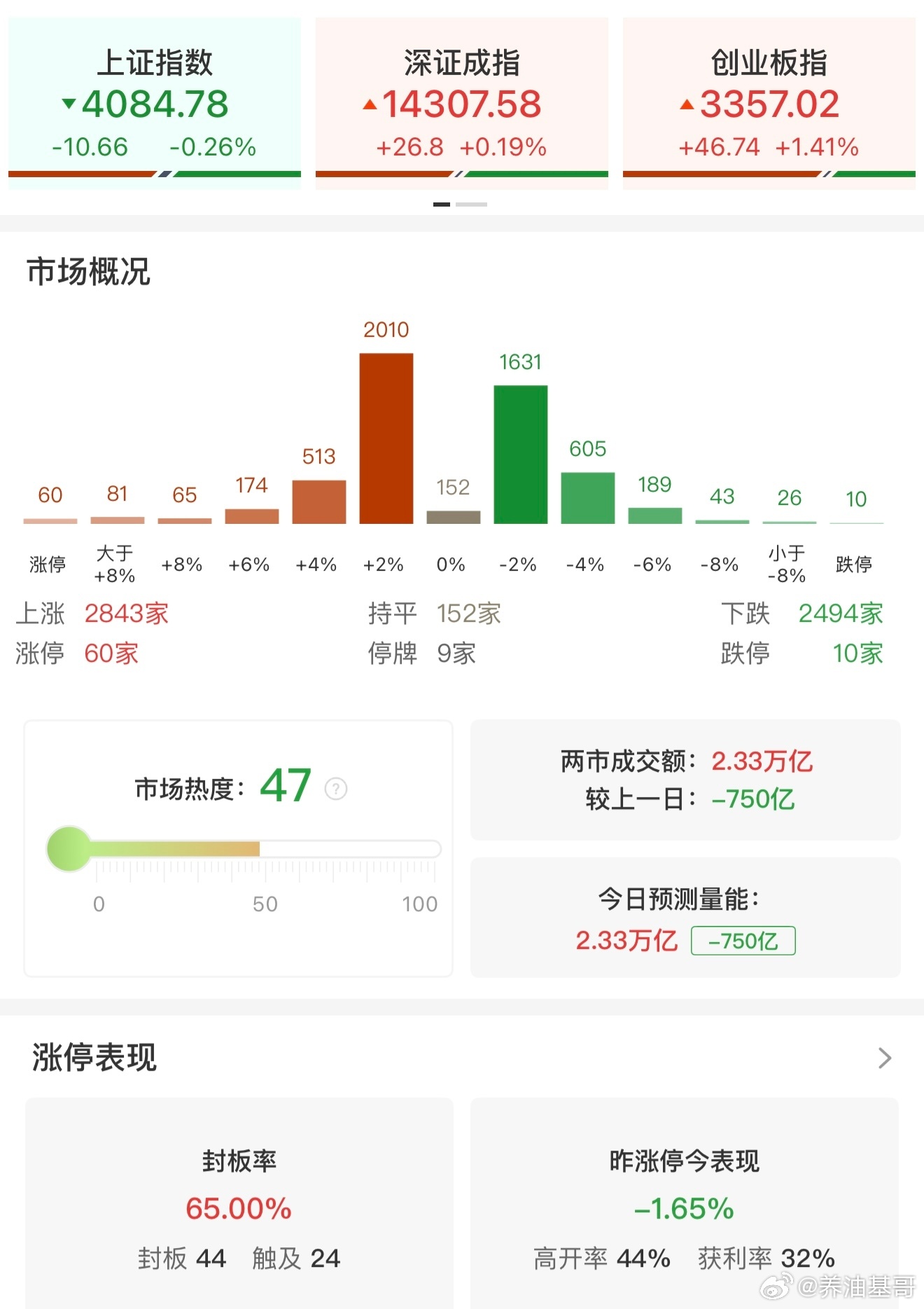Open the 下跌 2494家 stock list
The width and height of the screenshot is (924, 1309).
[x=805, y=613]
